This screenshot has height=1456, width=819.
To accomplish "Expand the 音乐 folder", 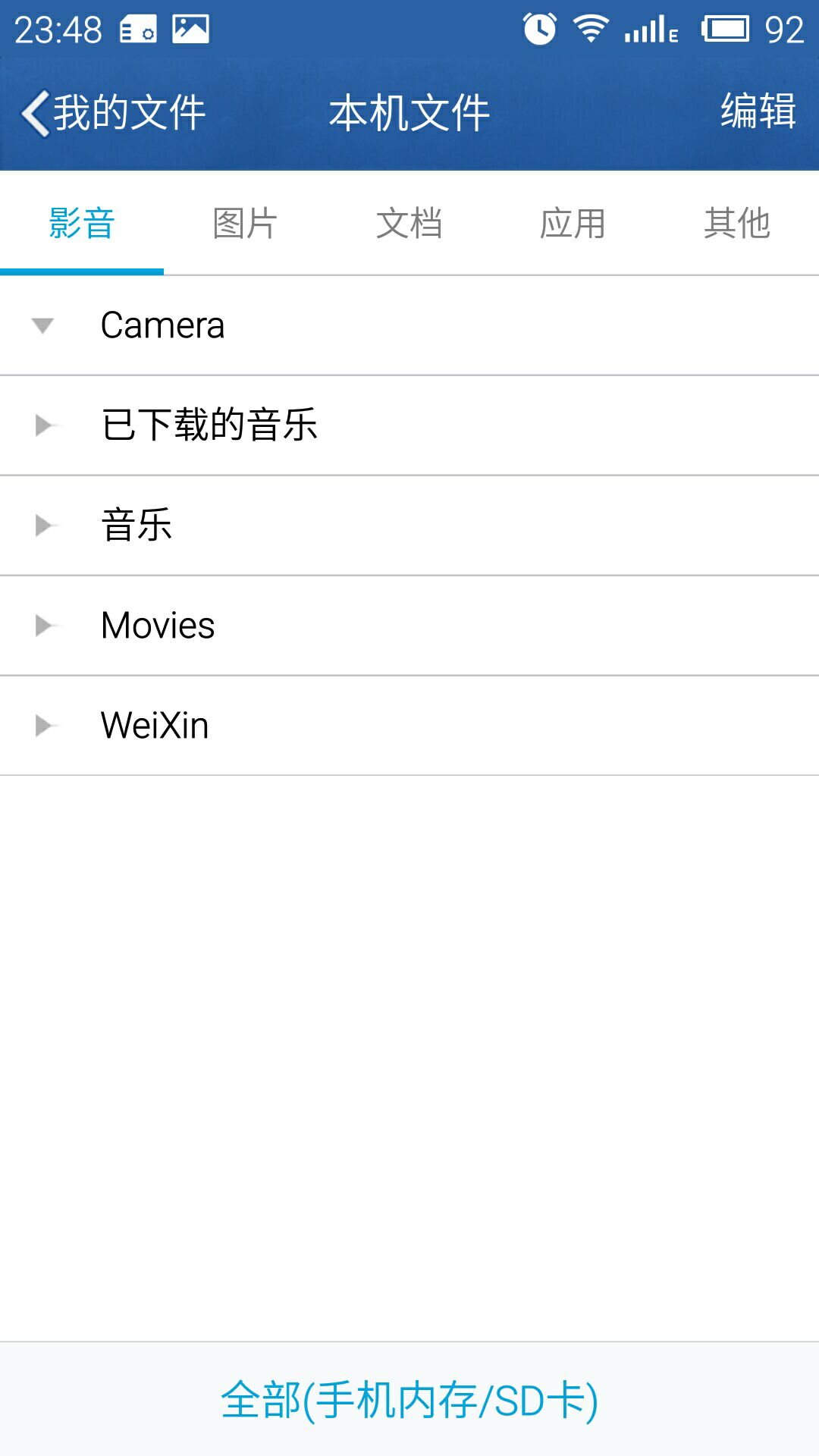I will pos(409,526).
